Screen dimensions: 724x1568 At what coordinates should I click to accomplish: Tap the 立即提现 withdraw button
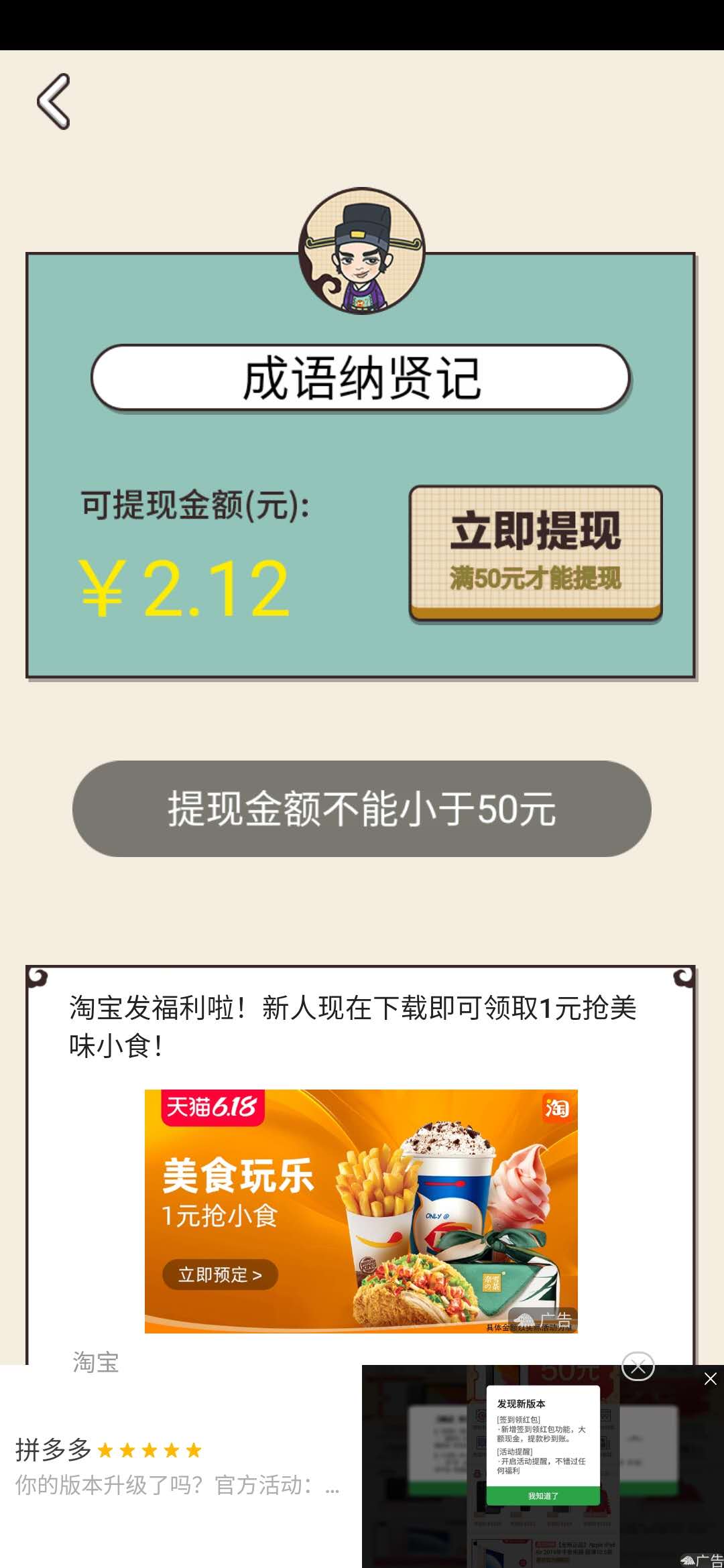click(536, 553)
